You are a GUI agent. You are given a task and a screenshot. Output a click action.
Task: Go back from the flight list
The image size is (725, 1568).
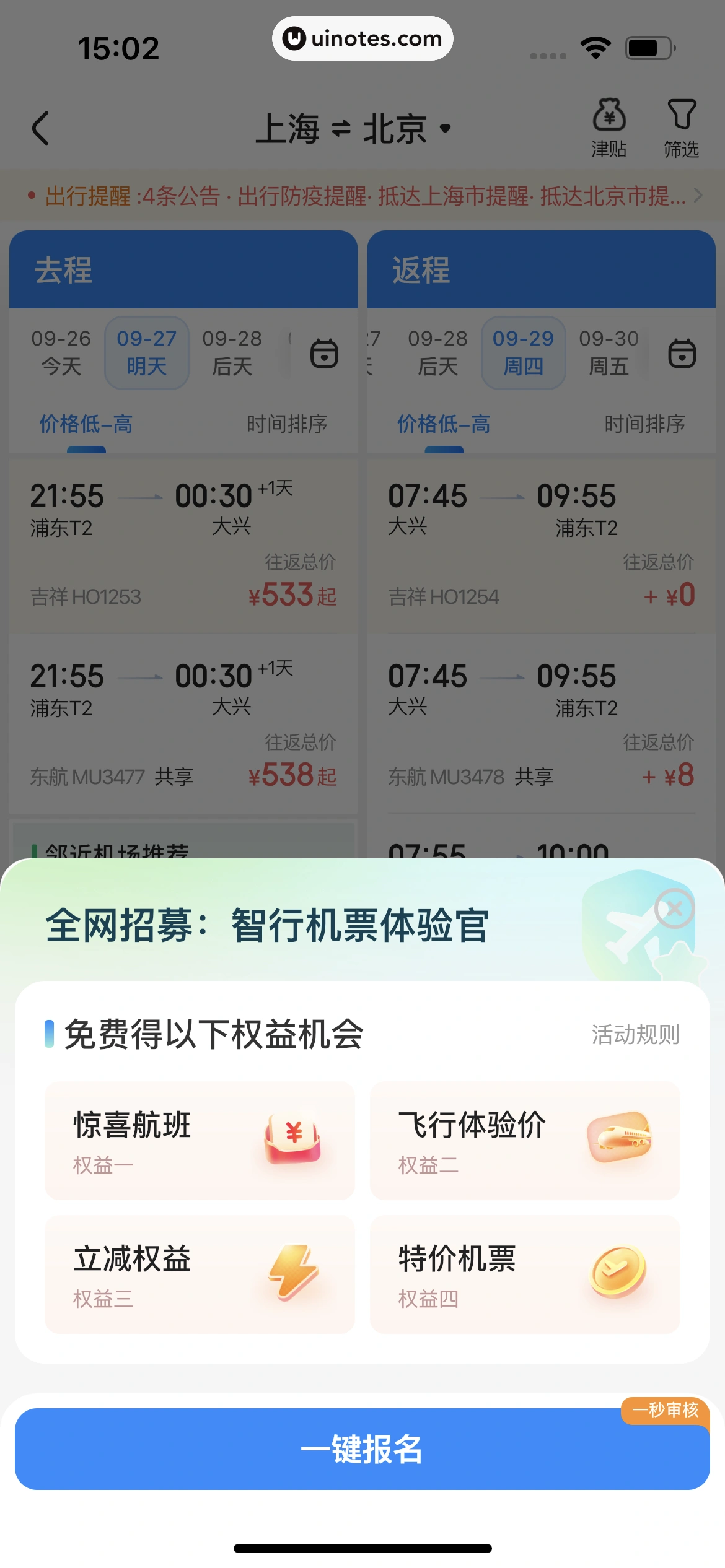pyautogui.click(x=41, y=128)
